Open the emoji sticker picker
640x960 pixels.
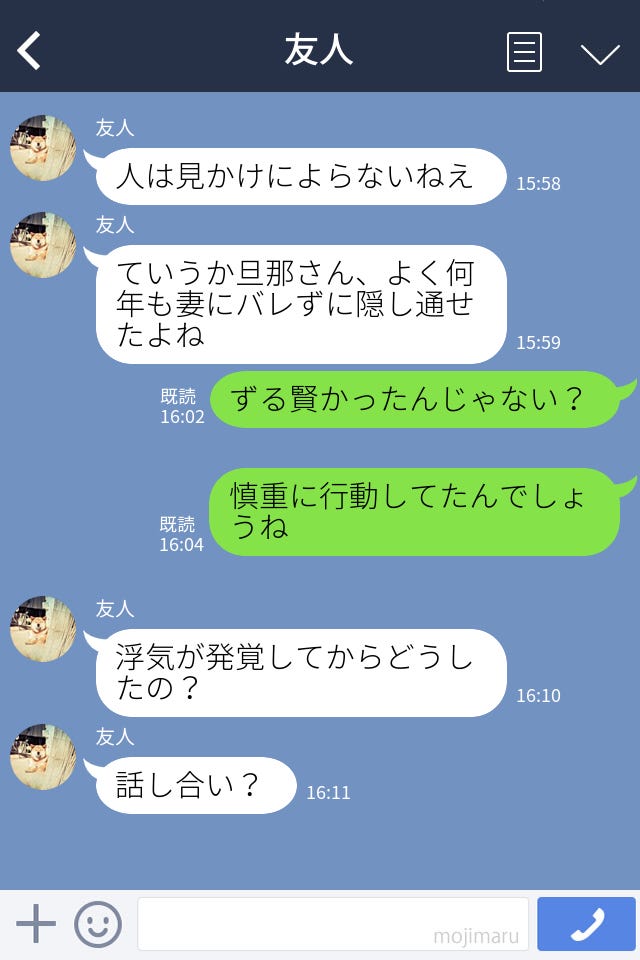tap(98, 924)
